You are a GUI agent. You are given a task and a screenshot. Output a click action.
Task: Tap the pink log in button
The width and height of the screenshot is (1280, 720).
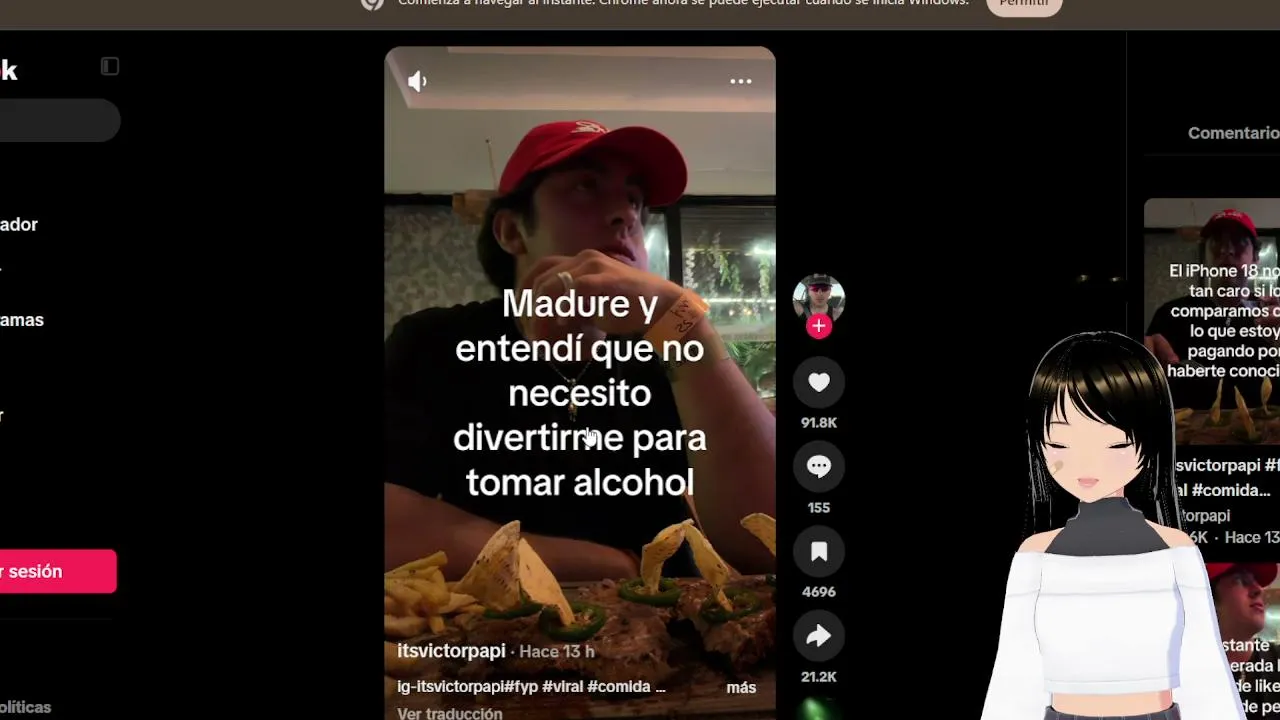pos(58,571)
